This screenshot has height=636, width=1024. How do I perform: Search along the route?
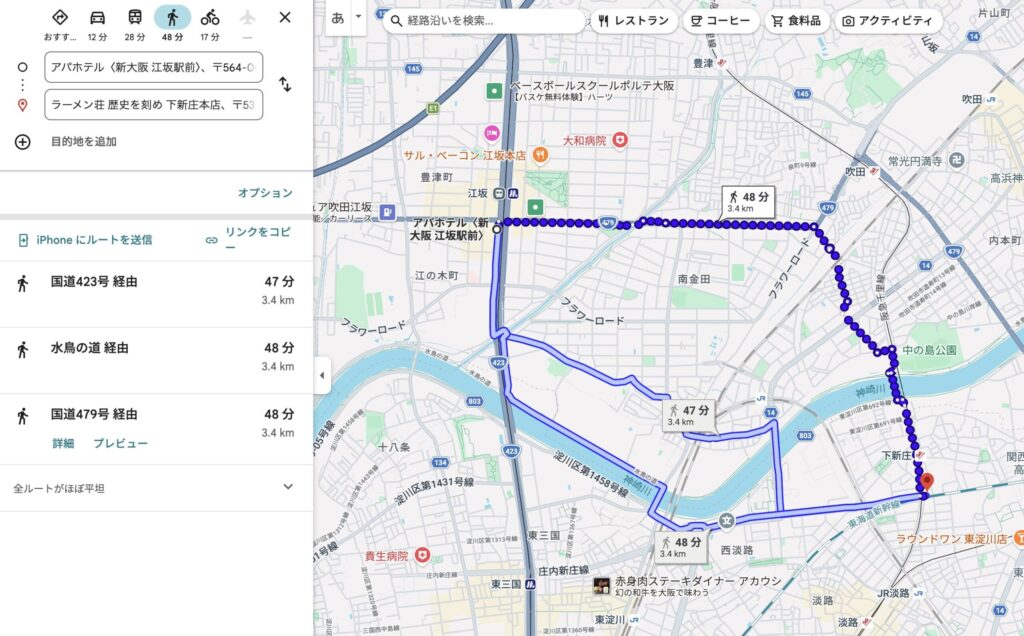[490, 21]
